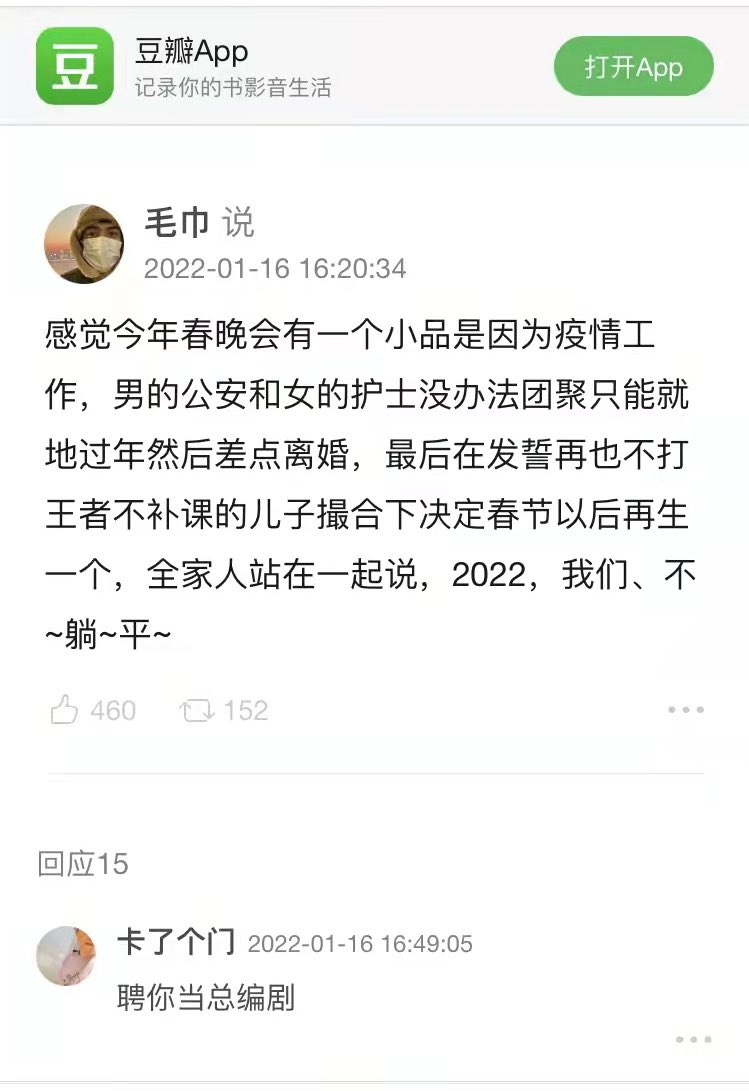Viewport: 749px width, 1091px height.
Task: Open 卡了个门 username link
Action: (x=175, y=942)
